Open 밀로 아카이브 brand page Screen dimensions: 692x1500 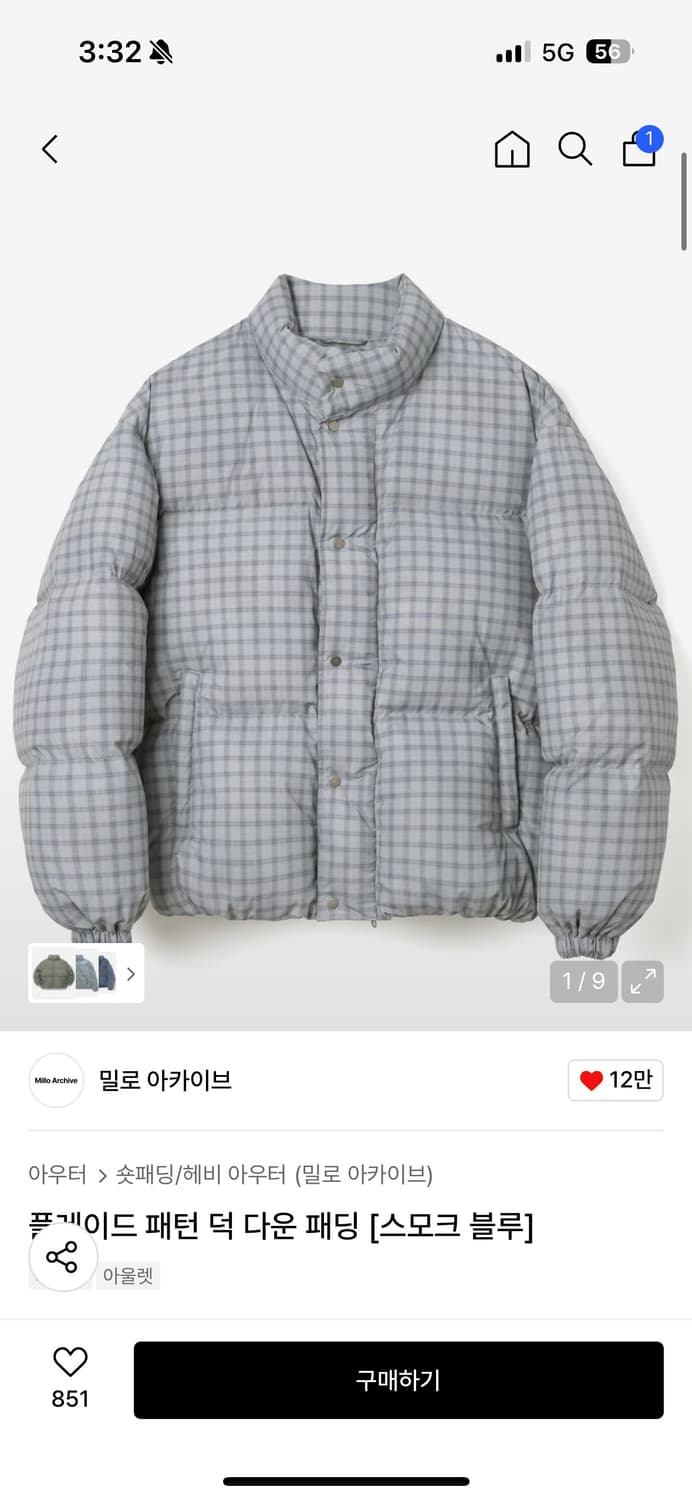click(165, 1080)
